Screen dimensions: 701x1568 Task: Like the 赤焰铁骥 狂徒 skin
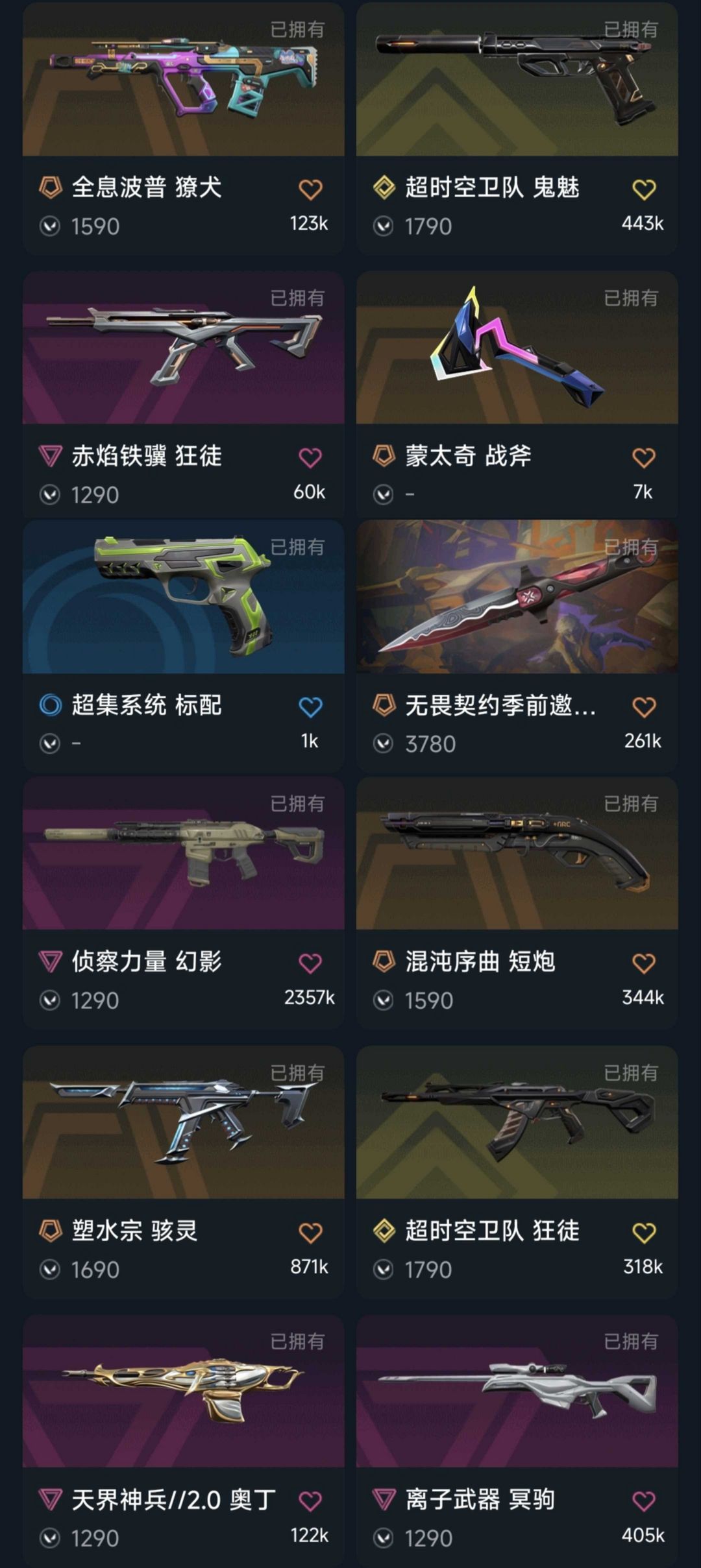[x=310, y=458]
